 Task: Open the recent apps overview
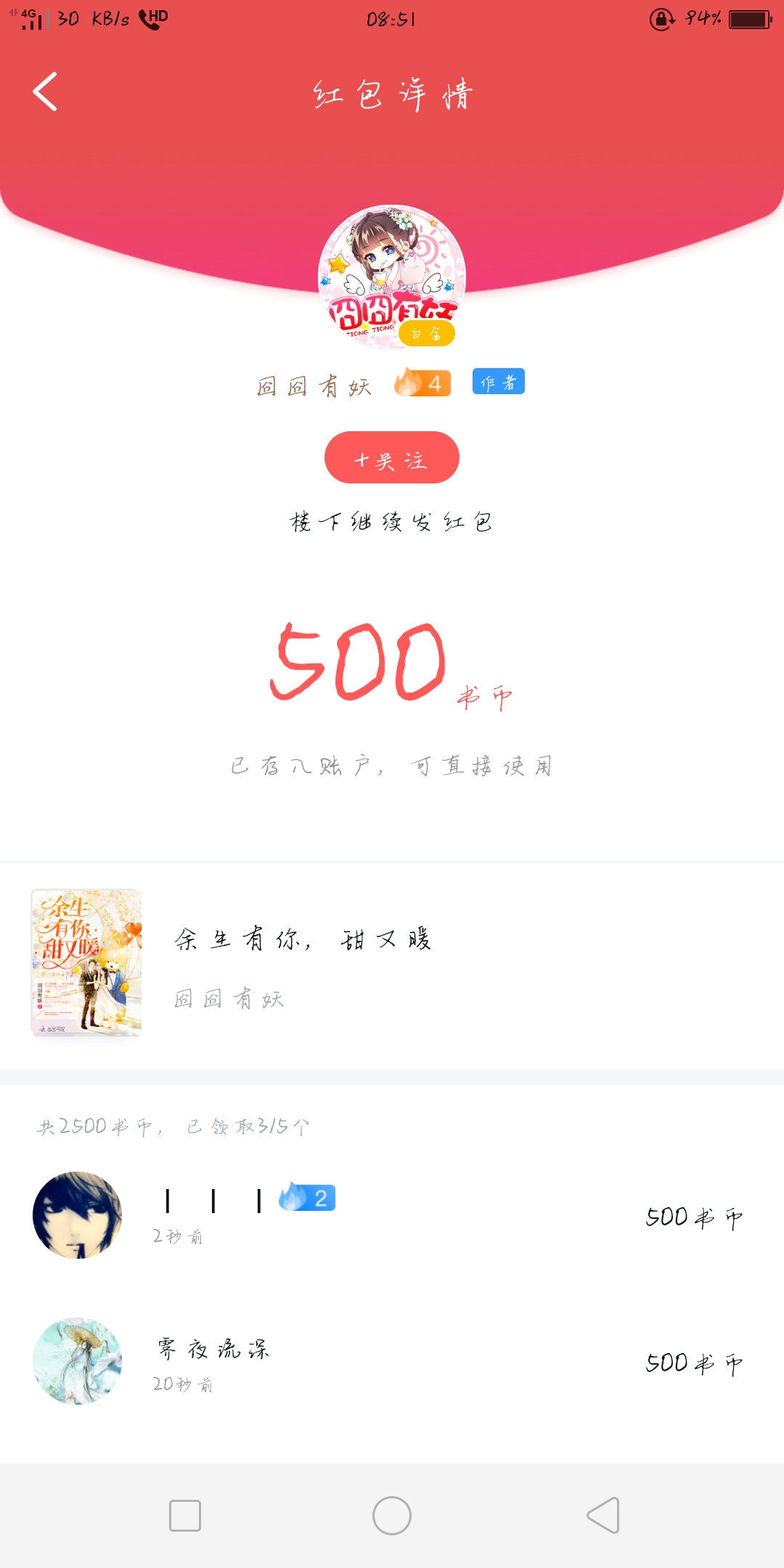185,1516
